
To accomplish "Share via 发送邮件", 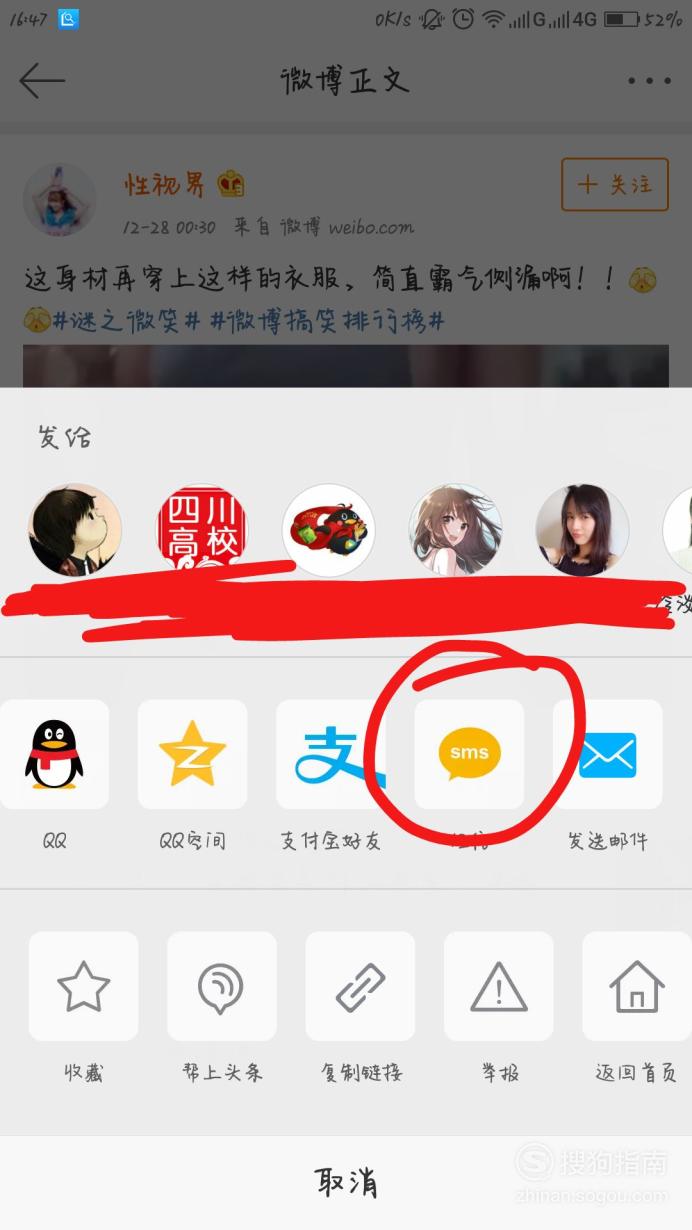I will [608, 754].
